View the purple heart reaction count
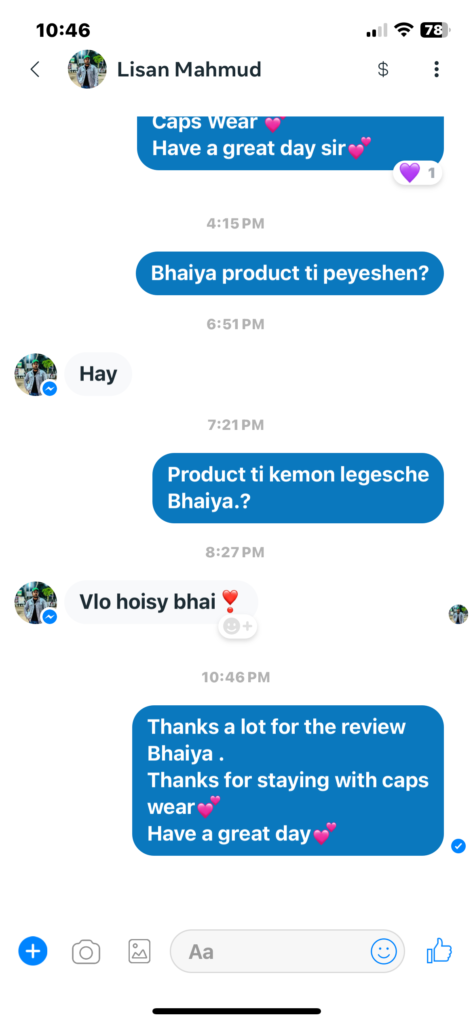The height and width of the screenshot is (1024, 473). point(417,173)
